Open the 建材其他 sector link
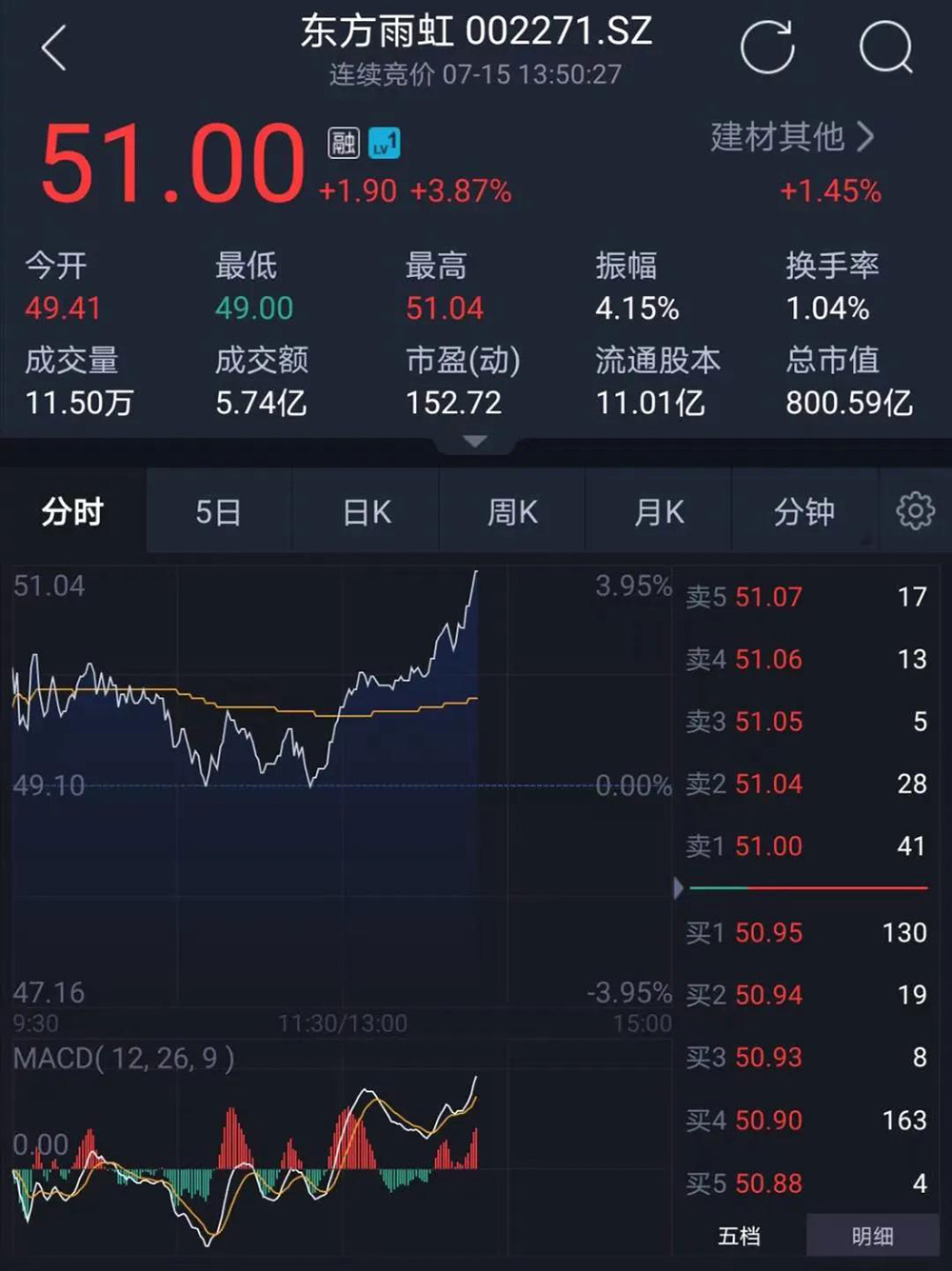Screen dimensions: 952x1271 (791, 137)
